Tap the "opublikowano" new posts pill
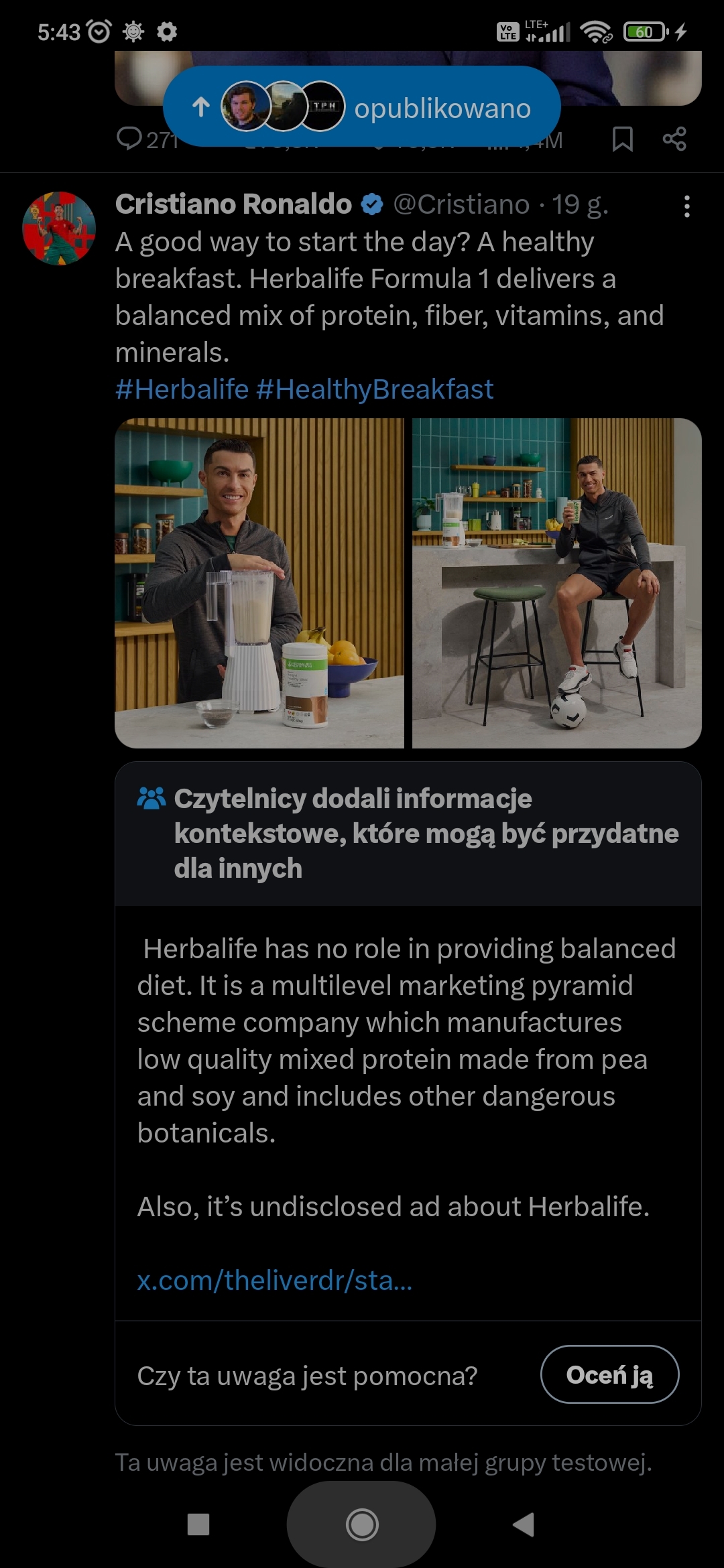 [362, 107]
